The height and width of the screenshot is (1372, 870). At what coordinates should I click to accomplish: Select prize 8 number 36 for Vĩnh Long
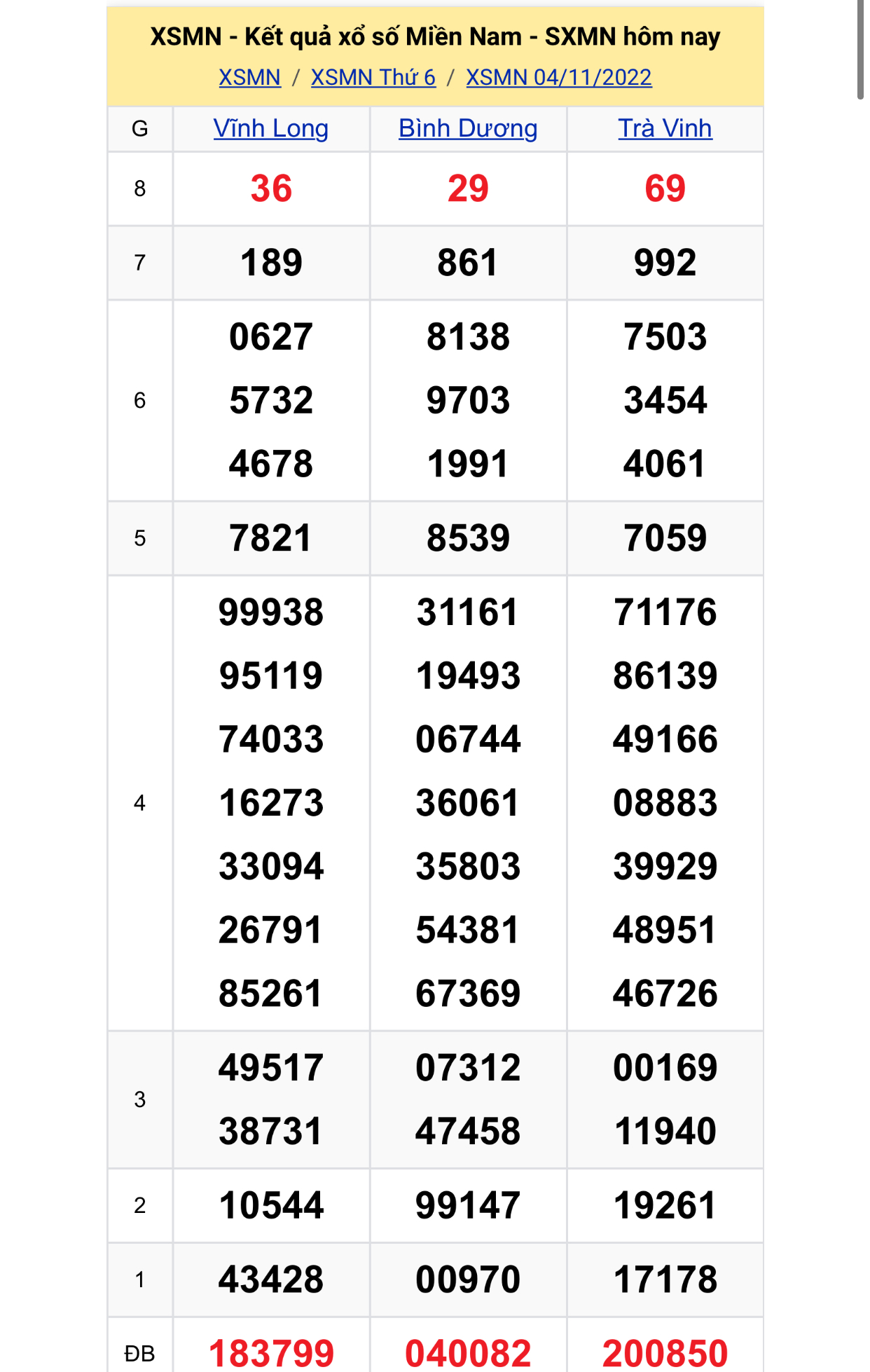271,188
